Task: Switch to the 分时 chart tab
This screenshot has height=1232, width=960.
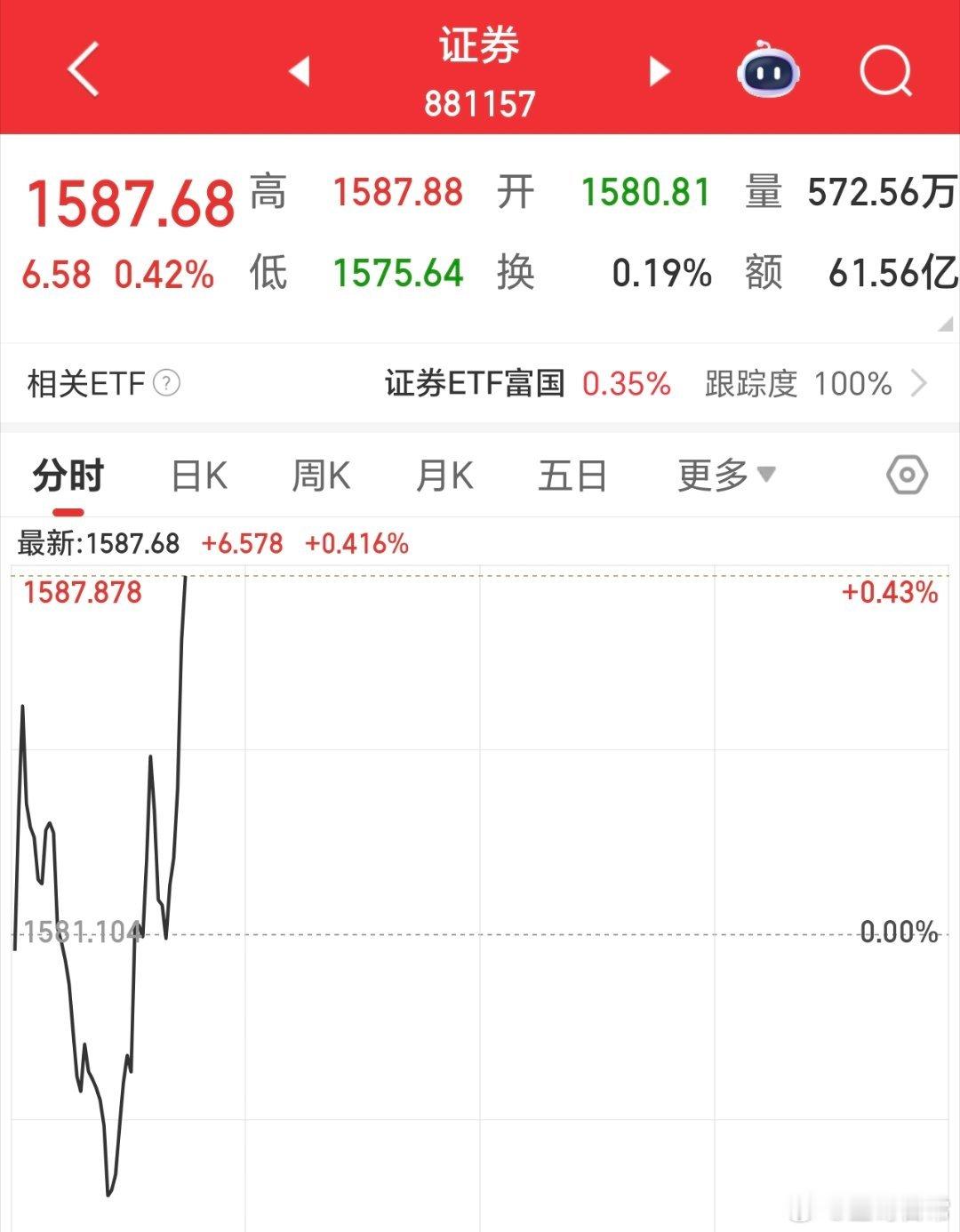Action: [x=67, y=476]
